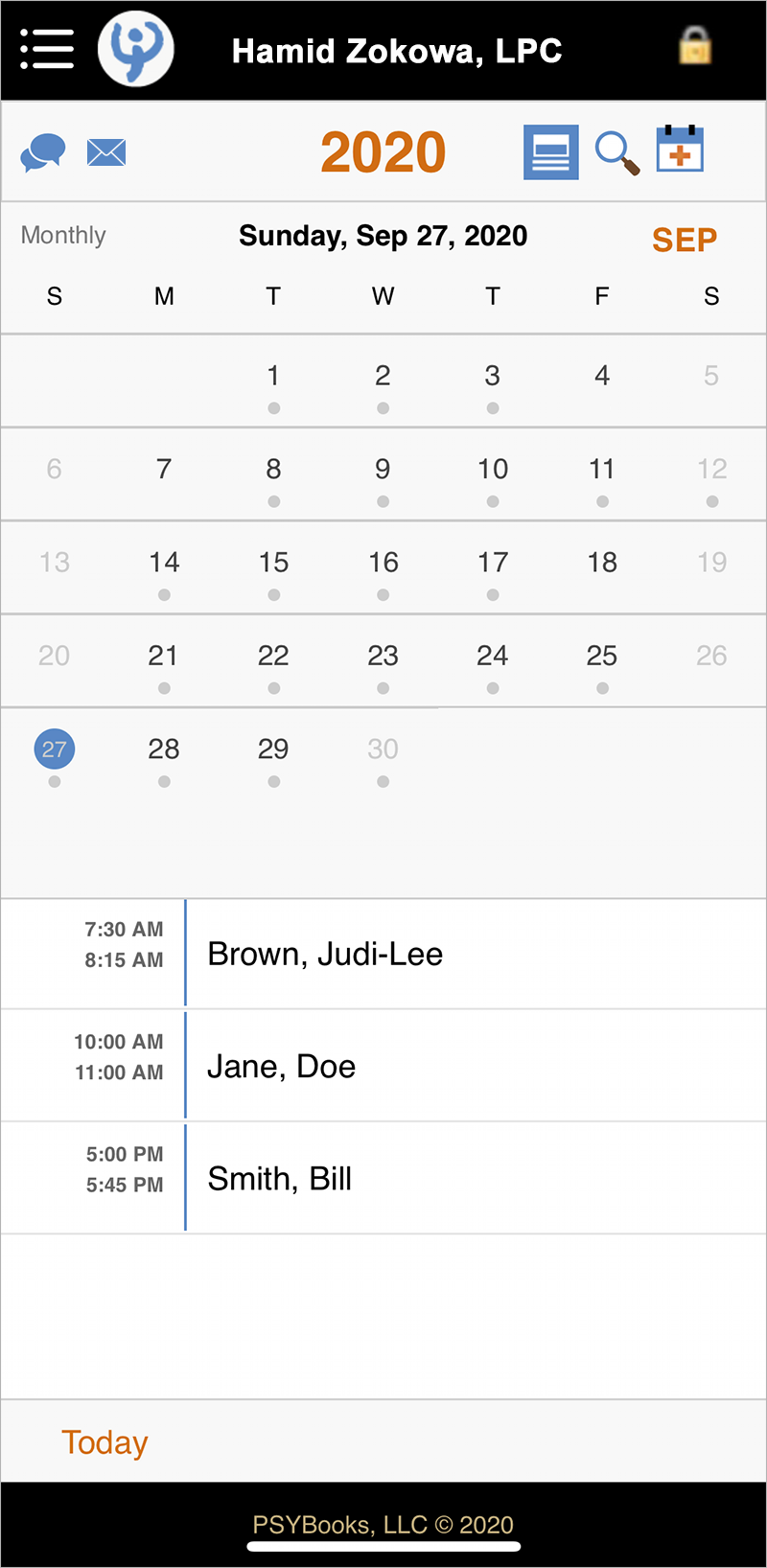Switch calendar layout with the blue view icon
Image resolution: width=767 pixels, height=1568 pixels.
pos(551,152)
